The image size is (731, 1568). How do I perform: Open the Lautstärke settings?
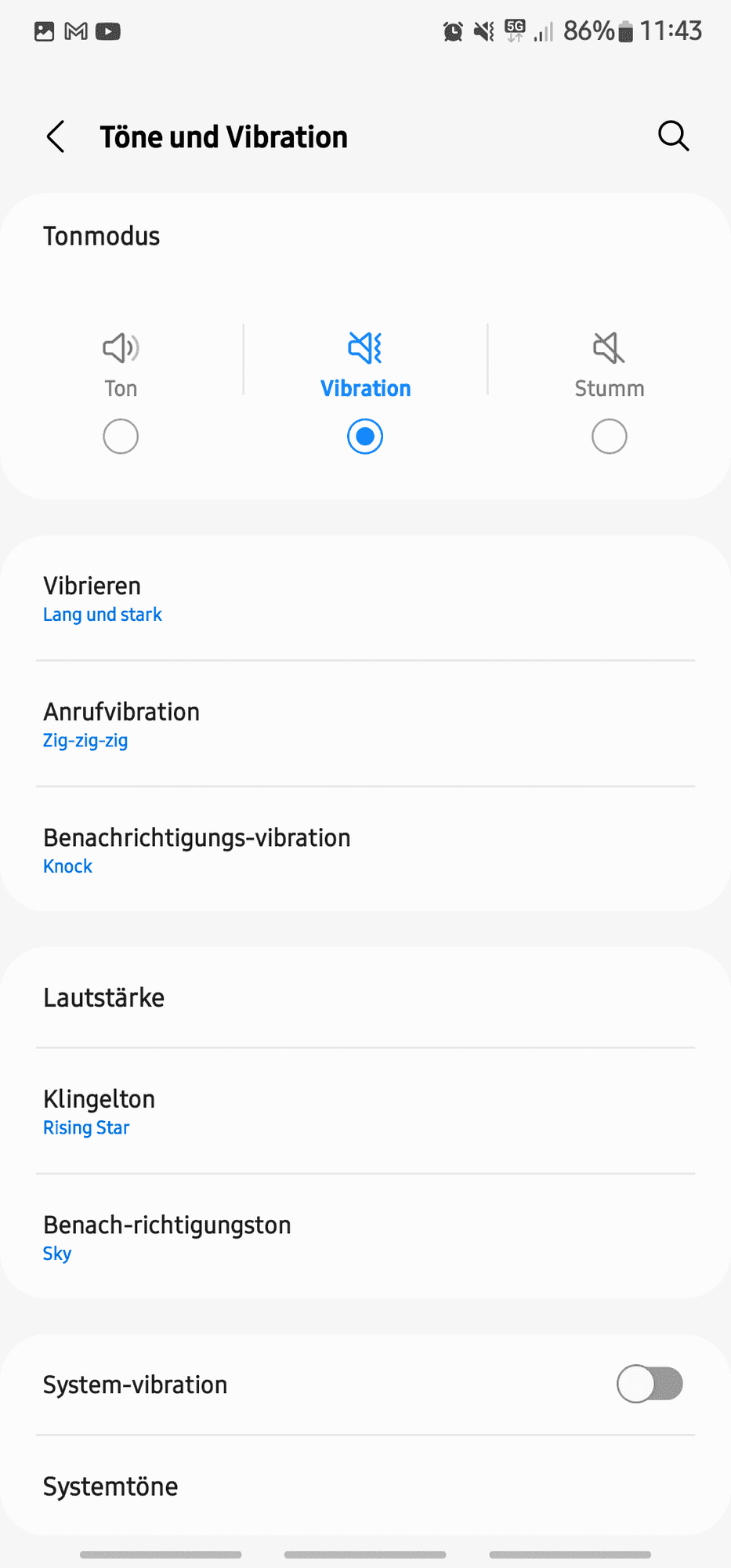coord(365,997)
